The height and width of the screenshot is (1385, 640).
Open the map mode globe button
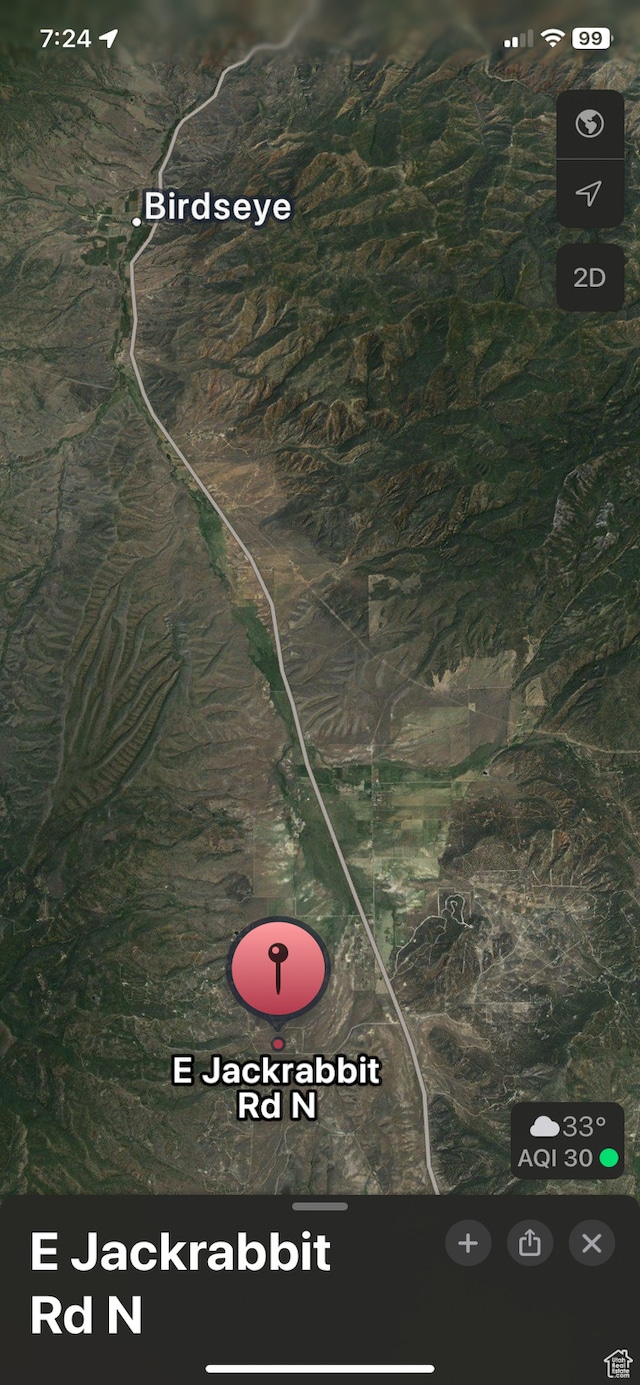point(590,125)
